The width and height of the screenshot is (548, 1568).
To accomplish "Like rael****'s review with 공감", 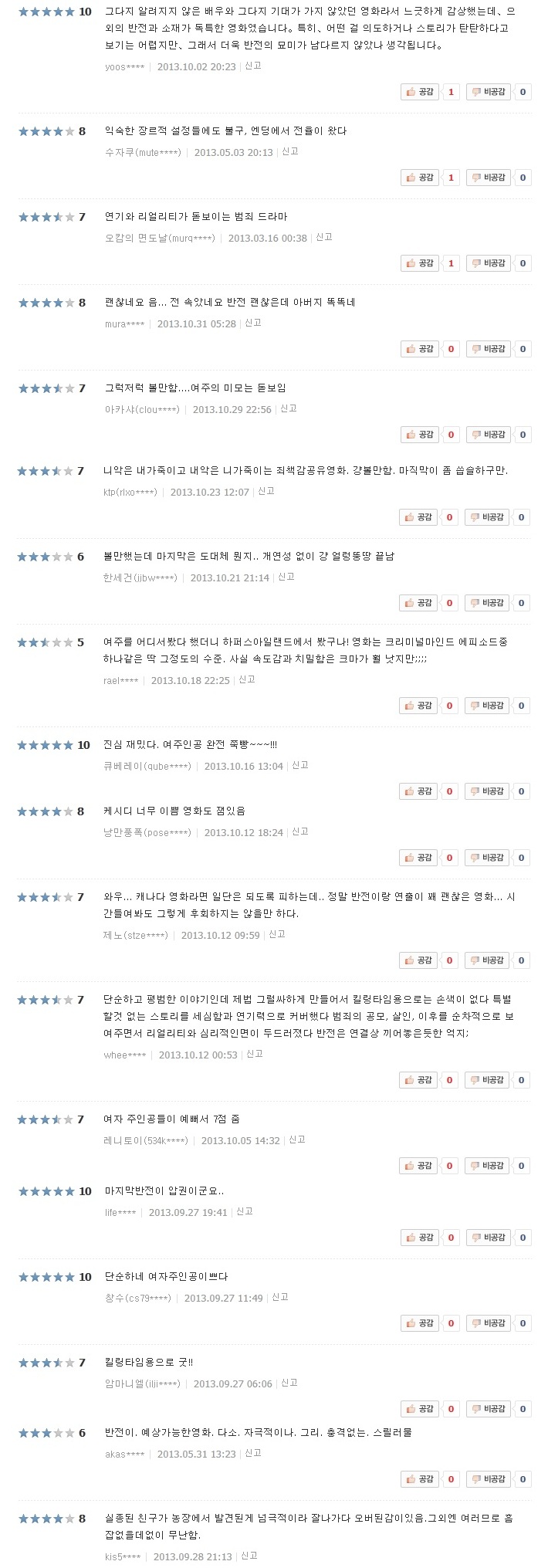I will click(x=420, y=706).
